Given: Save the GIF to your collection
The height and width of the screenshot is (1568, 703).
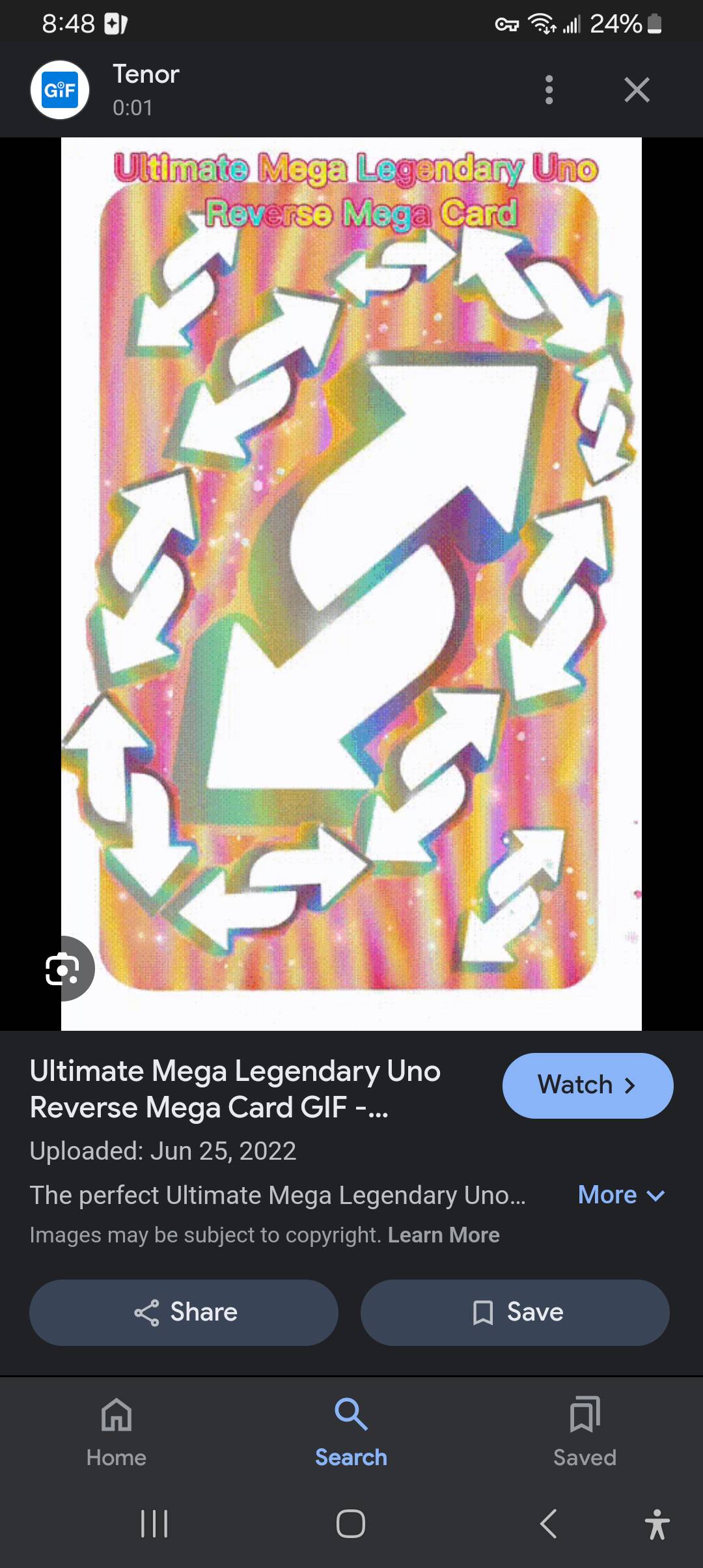Looking at the screenshot, I should 515,1312.
